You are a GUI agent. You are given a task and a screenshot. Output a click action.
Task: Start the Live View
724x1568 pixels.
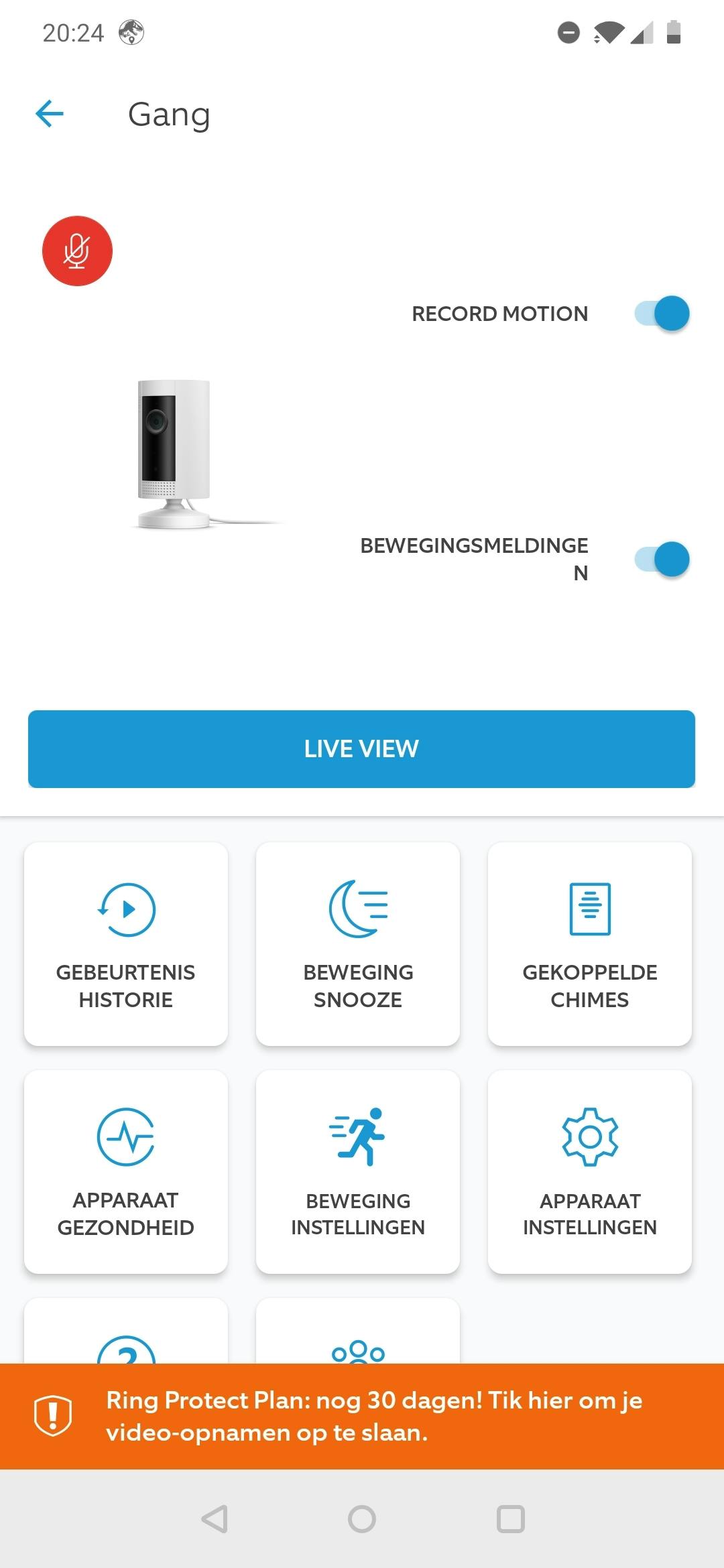[361, 748]
